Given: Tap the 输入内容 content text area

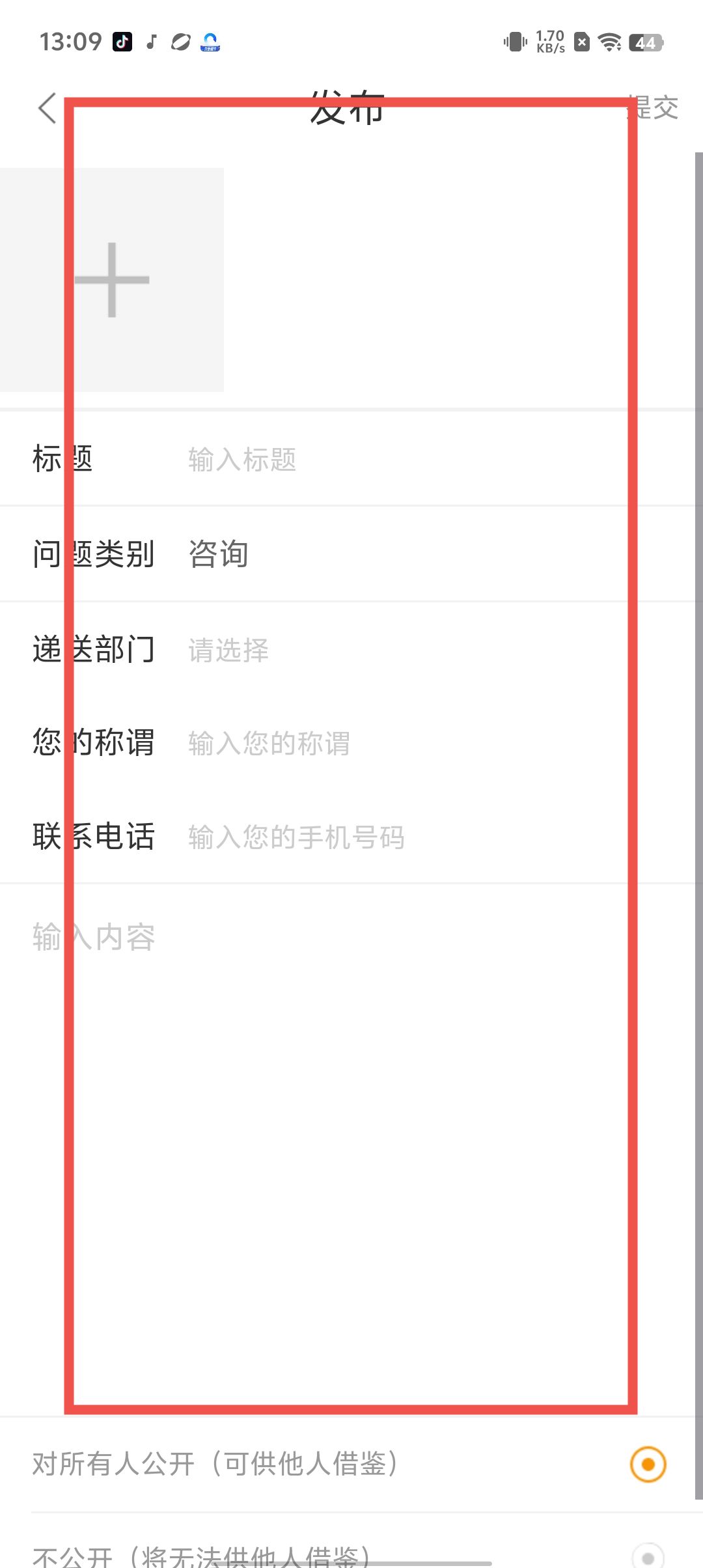Looking at the screenshot, I should coord(351,1107).
